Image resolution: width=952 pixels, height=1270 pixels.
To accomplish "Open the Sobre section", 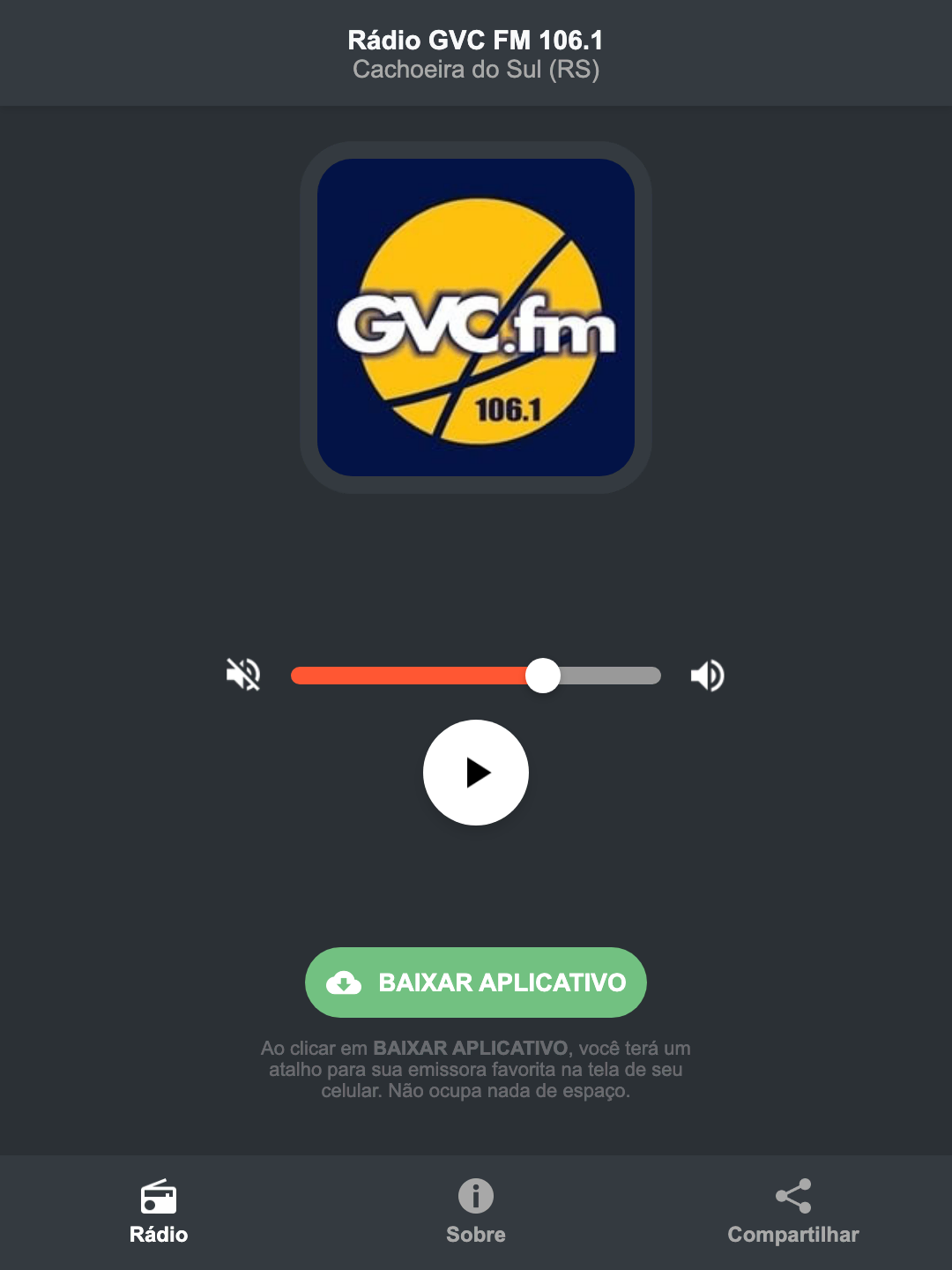I will 475,1213.
